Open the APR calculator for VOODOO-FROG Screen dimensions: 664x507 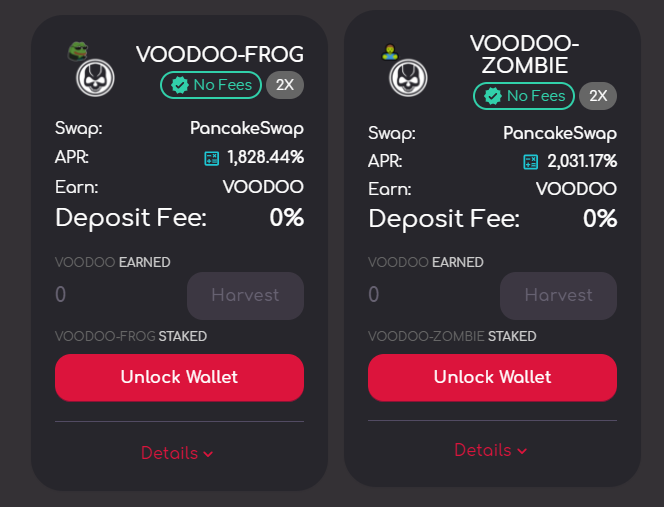pos(211,158)
